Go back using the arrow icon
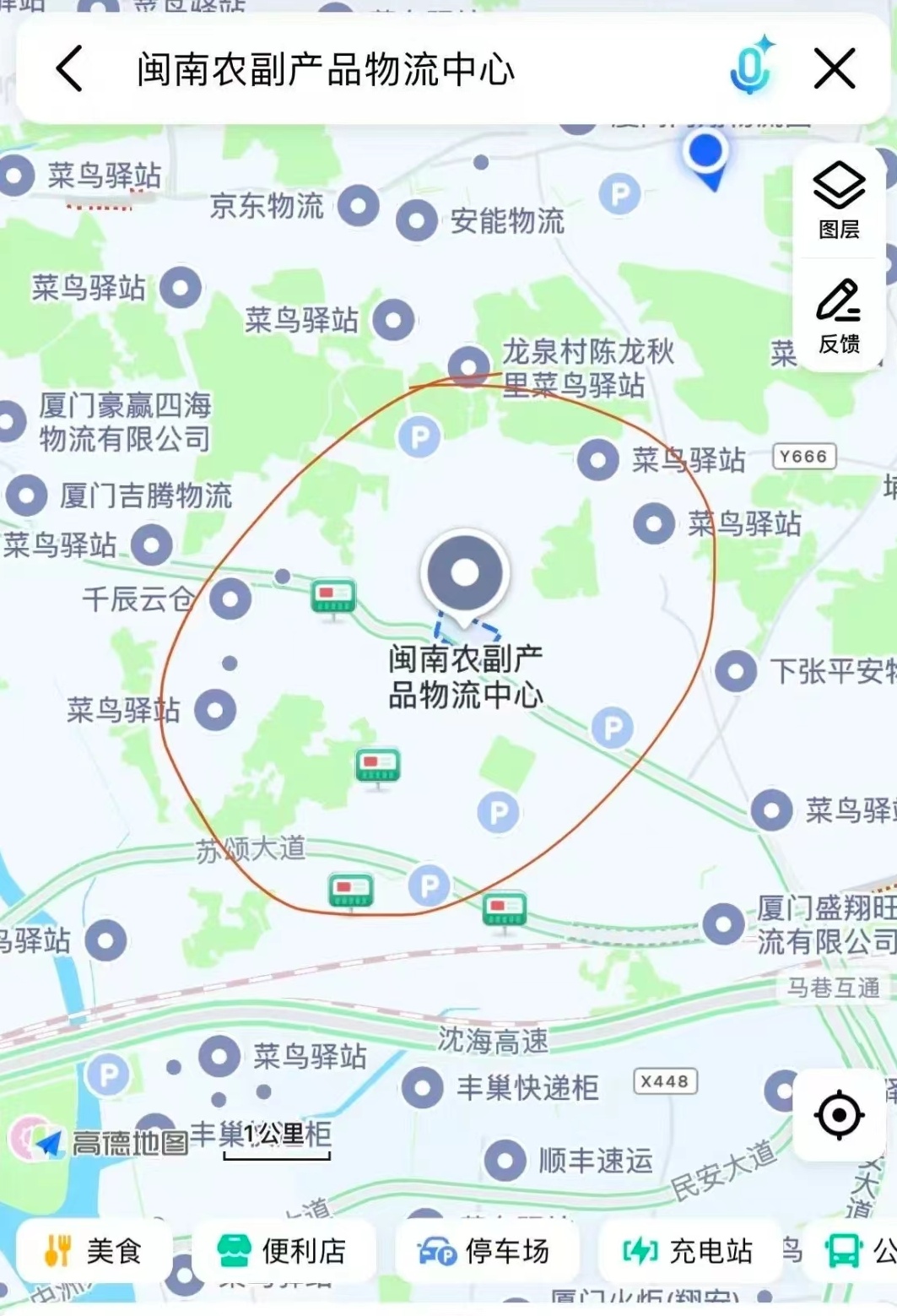Screen dimensions: 897x1316 [70, 68]
